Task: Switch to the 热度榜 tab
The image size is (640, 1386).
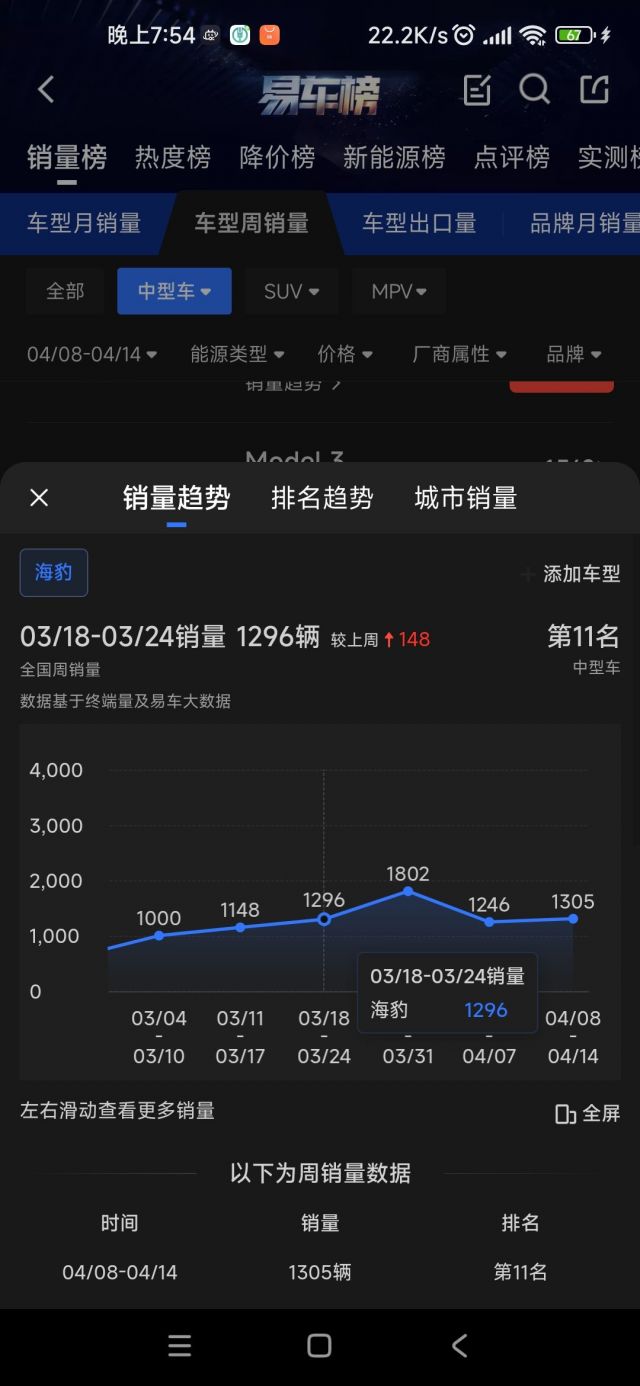Action: tap(172, 157)
